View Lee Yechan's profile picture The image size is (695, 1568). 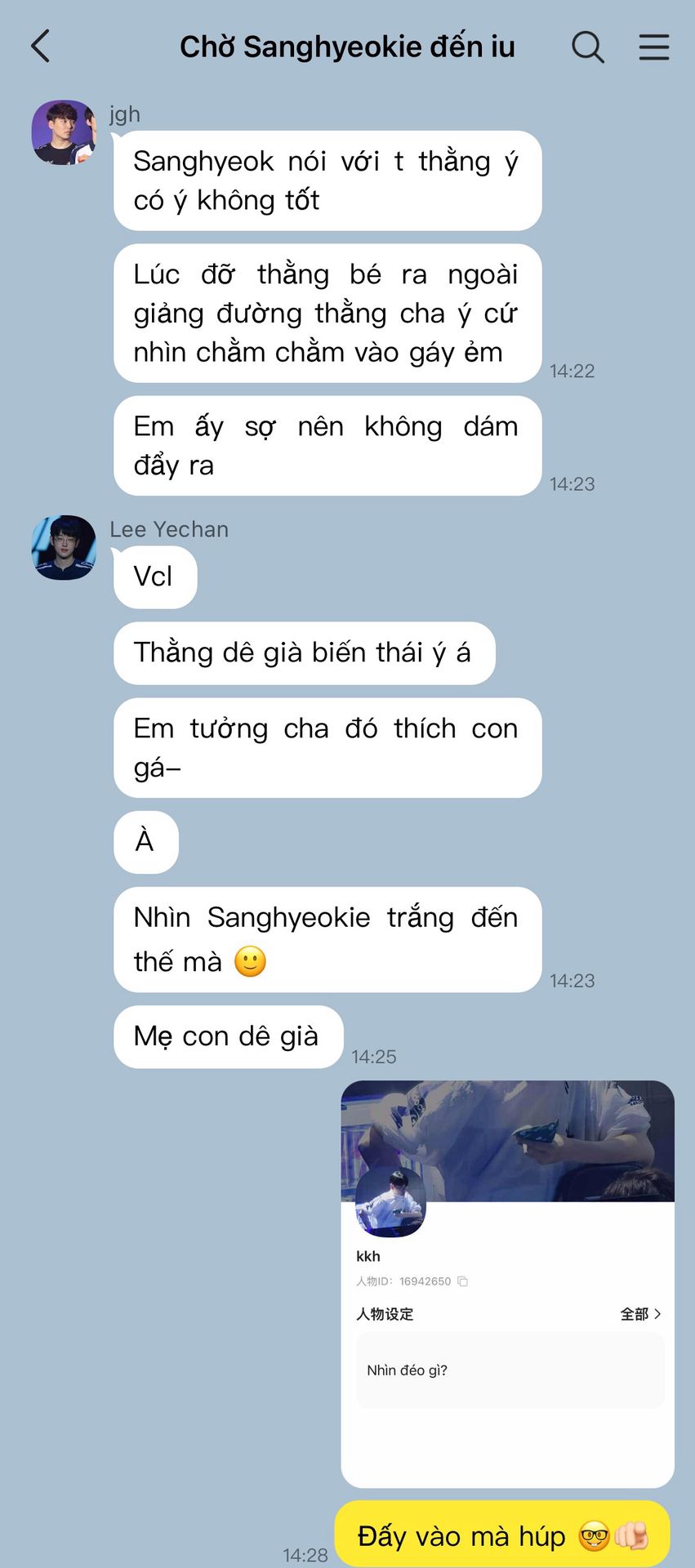[x=64, y=548]
